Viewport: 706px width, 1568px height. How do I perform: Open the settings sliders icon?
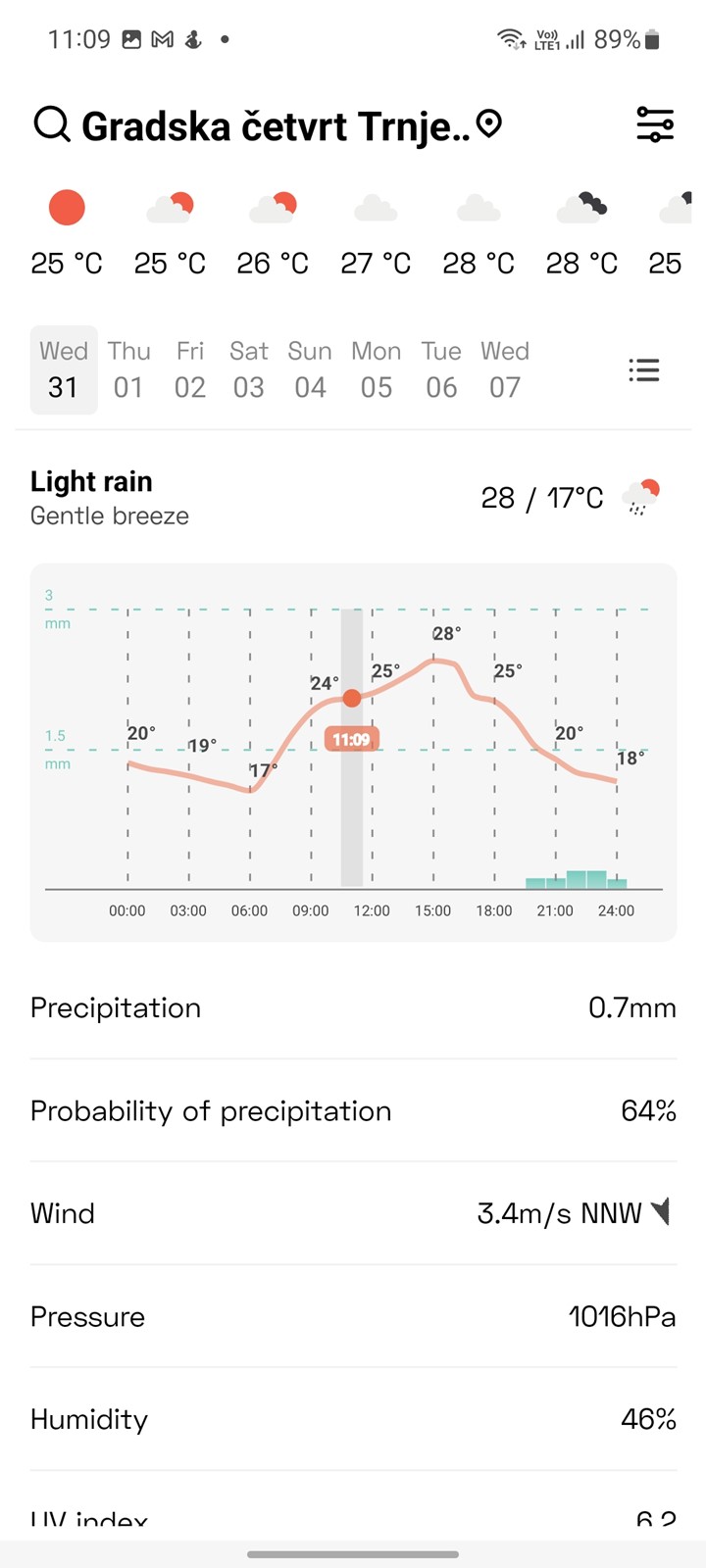coord(655,125)
